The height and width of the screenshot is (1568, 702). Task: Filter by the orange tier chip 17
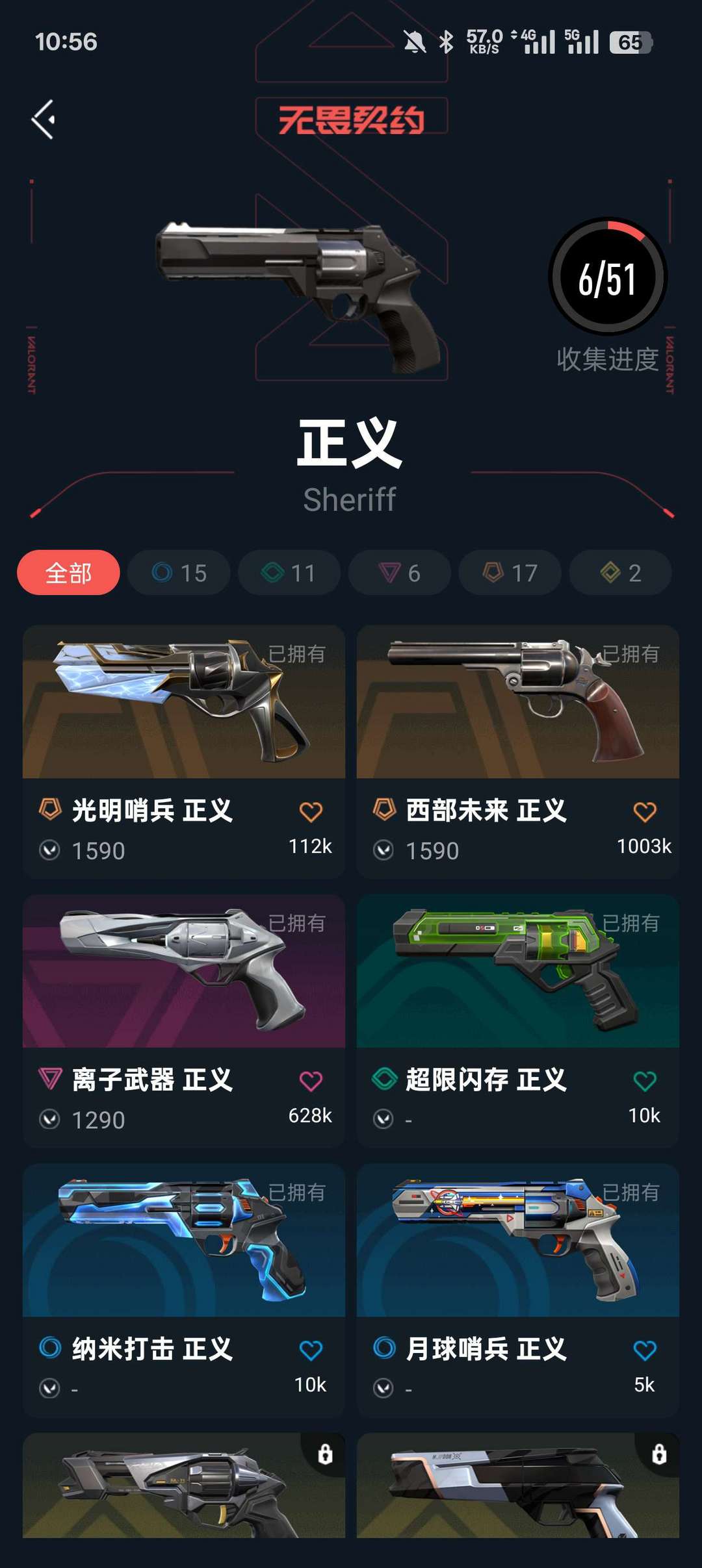point(510,573)
